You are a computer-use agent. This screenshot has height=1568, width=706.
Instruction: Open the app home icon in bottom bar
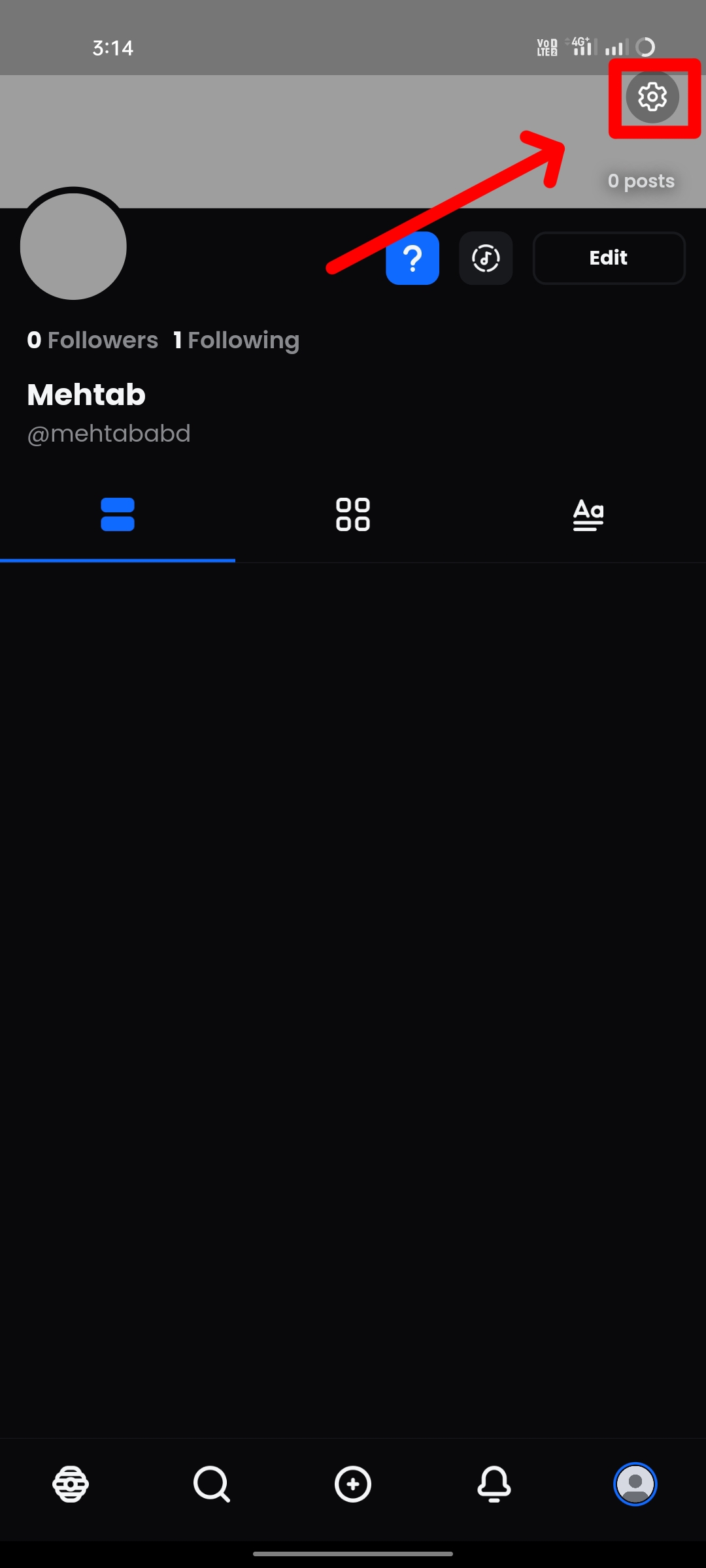71,1483
